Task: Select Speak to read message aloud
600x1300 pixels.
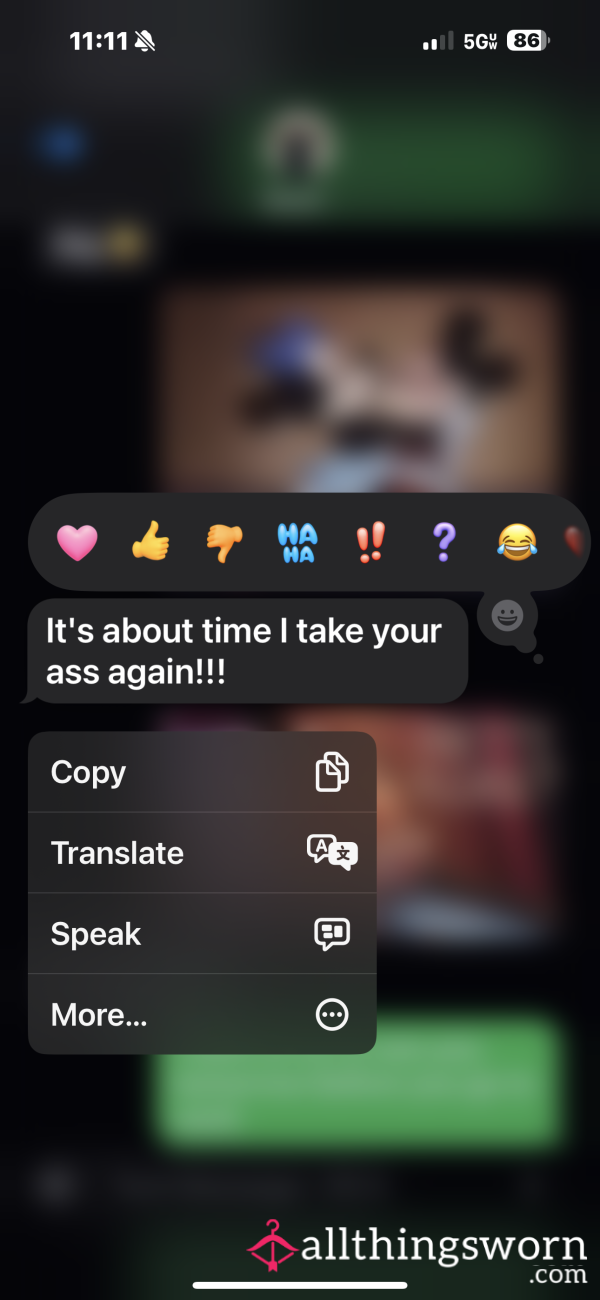Action: [202, 934]
